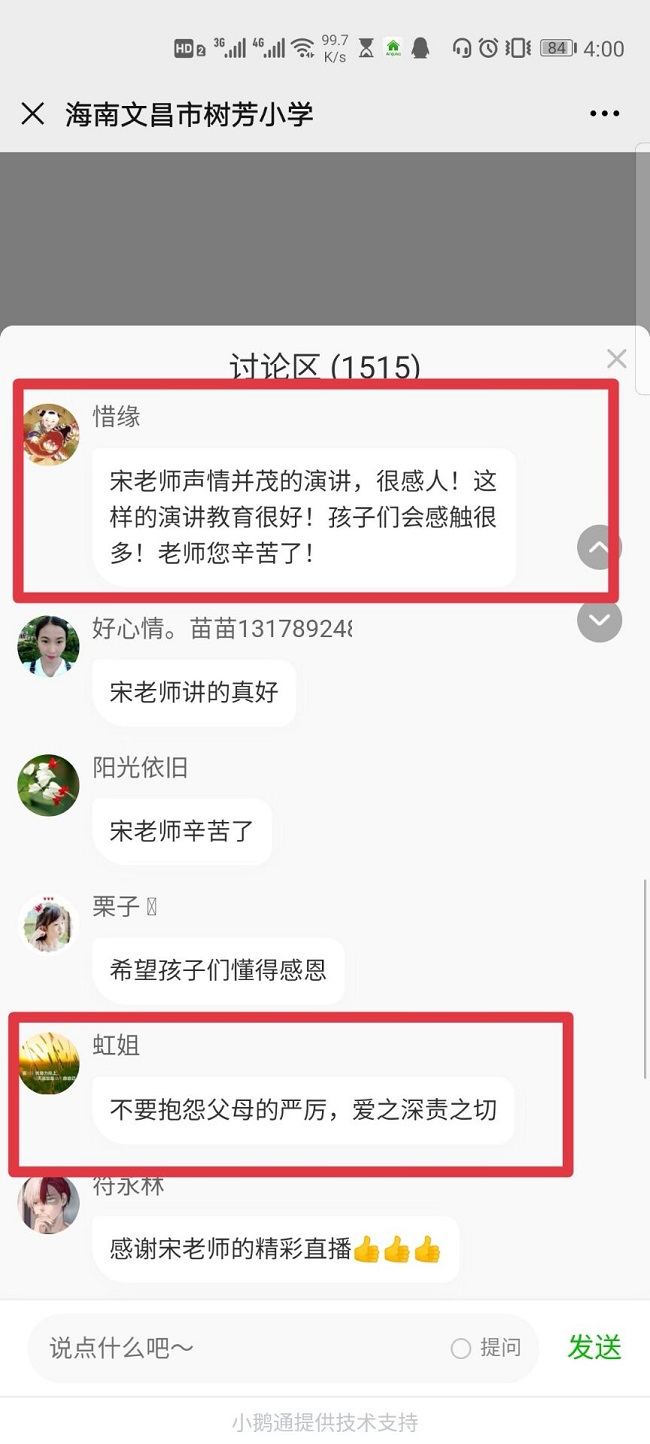This screenshot has width=650, height=1444.
Task: Open the 小鹅通提供技术支持 footer link
Action: [325, 1422]
